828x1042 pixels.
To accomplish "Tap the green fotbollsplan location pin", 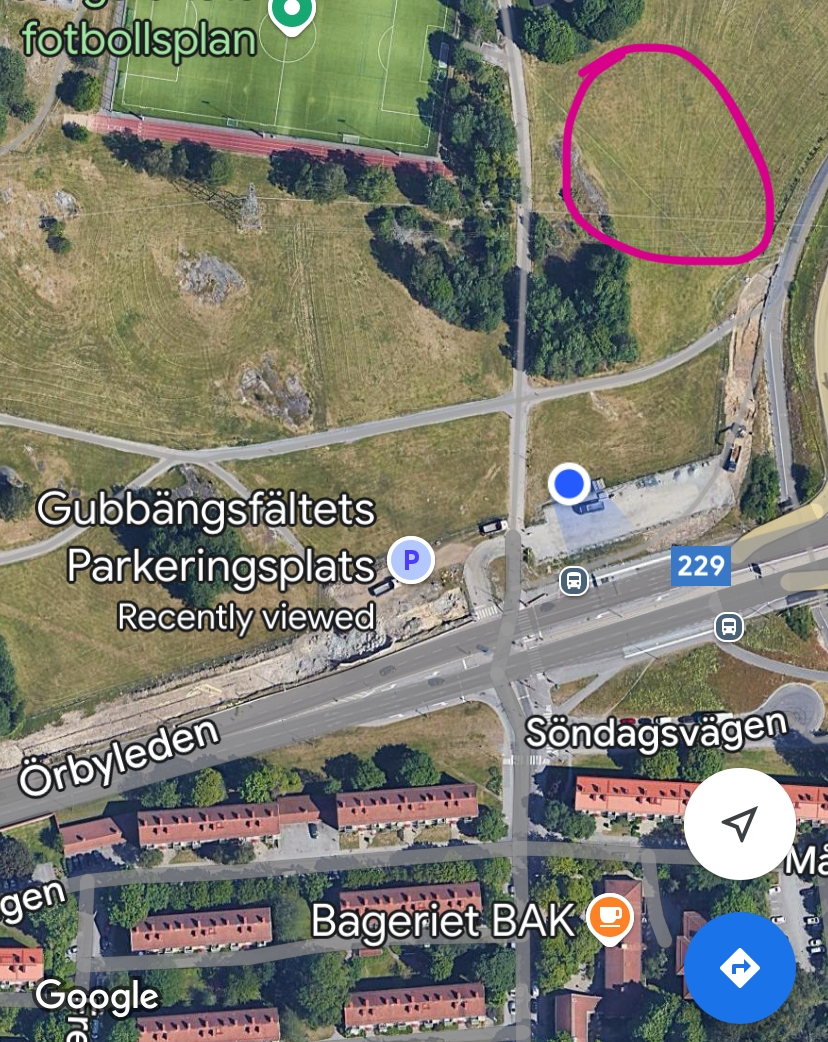I will tap(291, 12).
